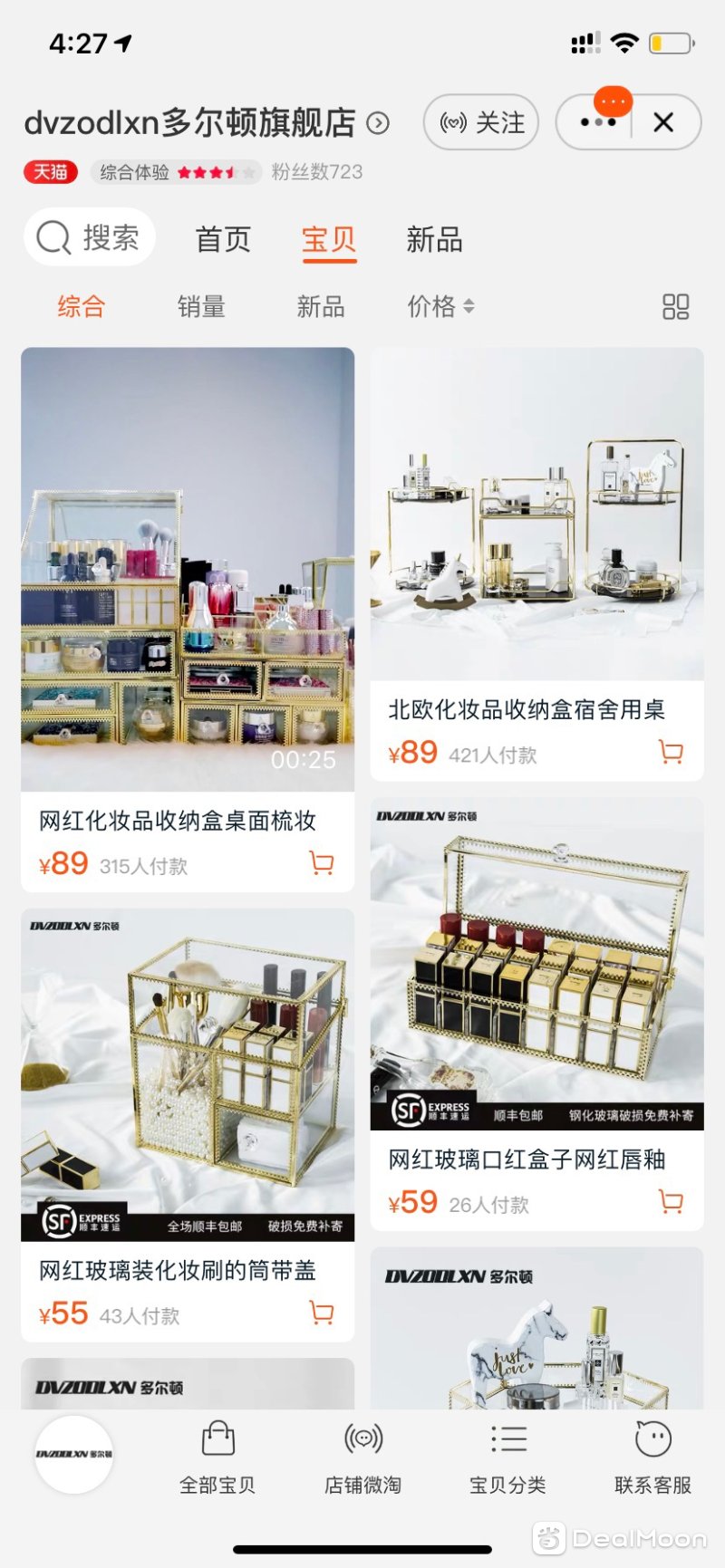Open store details arrow next to store name
The height and width of the screenshot is (1568, 725).
click(x=378, y=123)
